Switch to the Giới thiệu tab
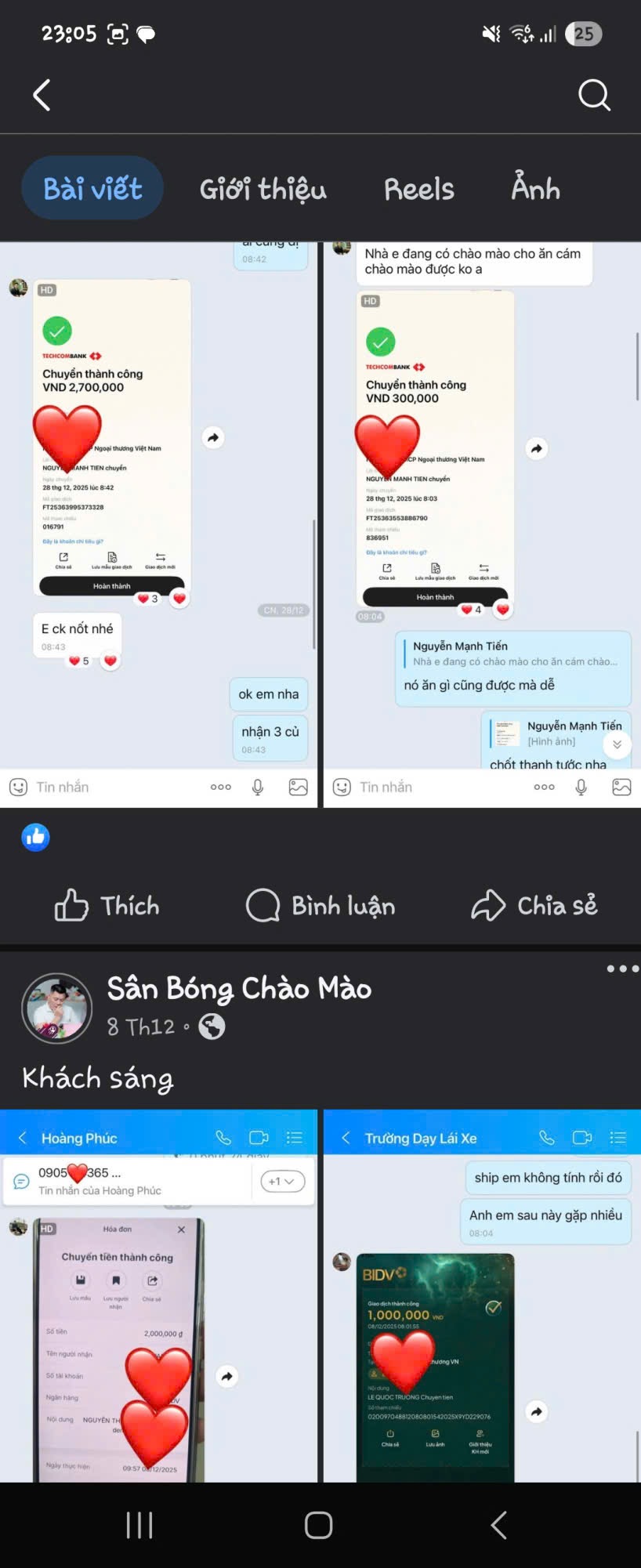This screenshot has width=641, height=1568. click(x=263, y=189)
